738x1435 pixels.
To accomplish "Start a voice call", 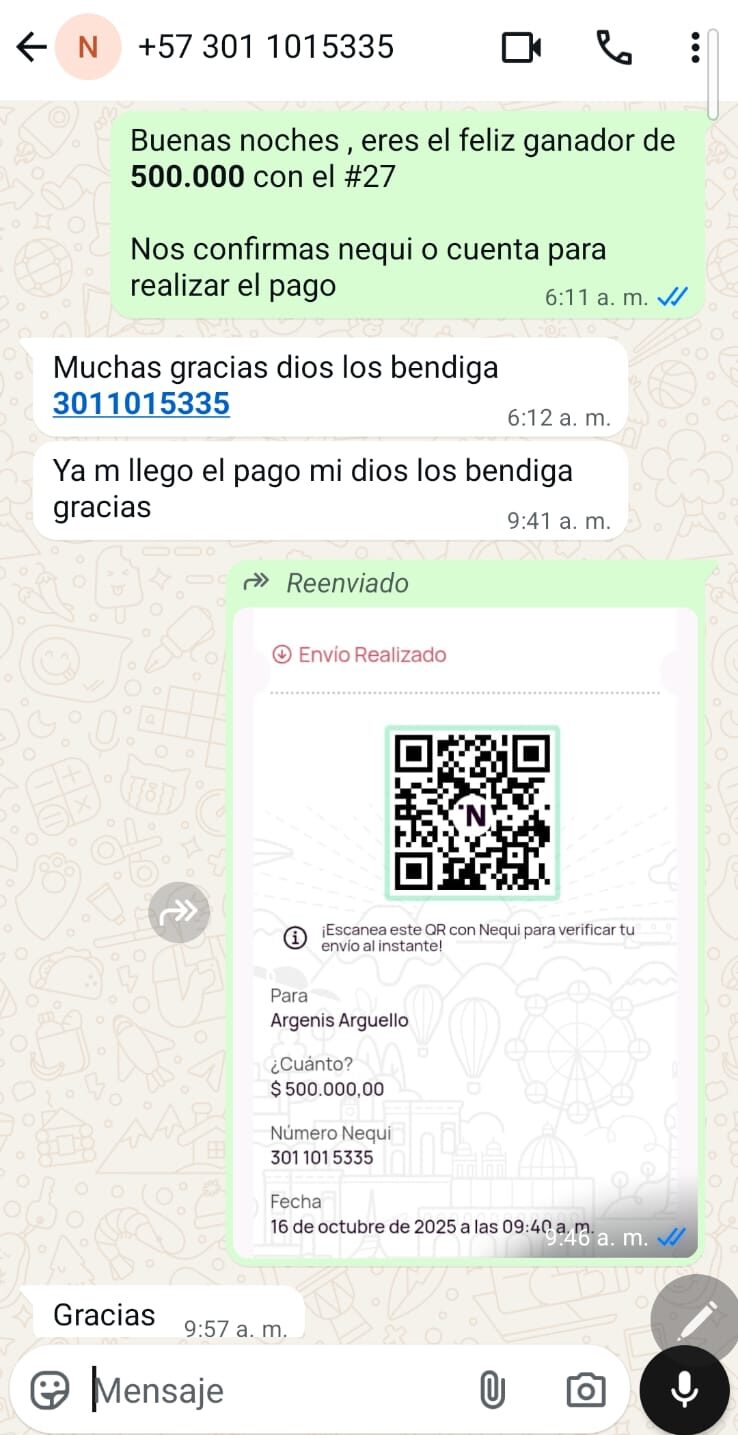I will click(613, 47).
